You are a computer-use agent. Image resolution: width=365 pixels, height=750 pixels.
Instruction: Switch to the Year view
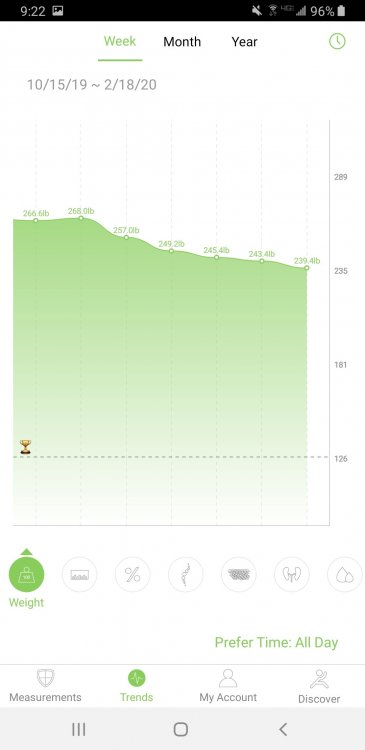pos(244,42)
